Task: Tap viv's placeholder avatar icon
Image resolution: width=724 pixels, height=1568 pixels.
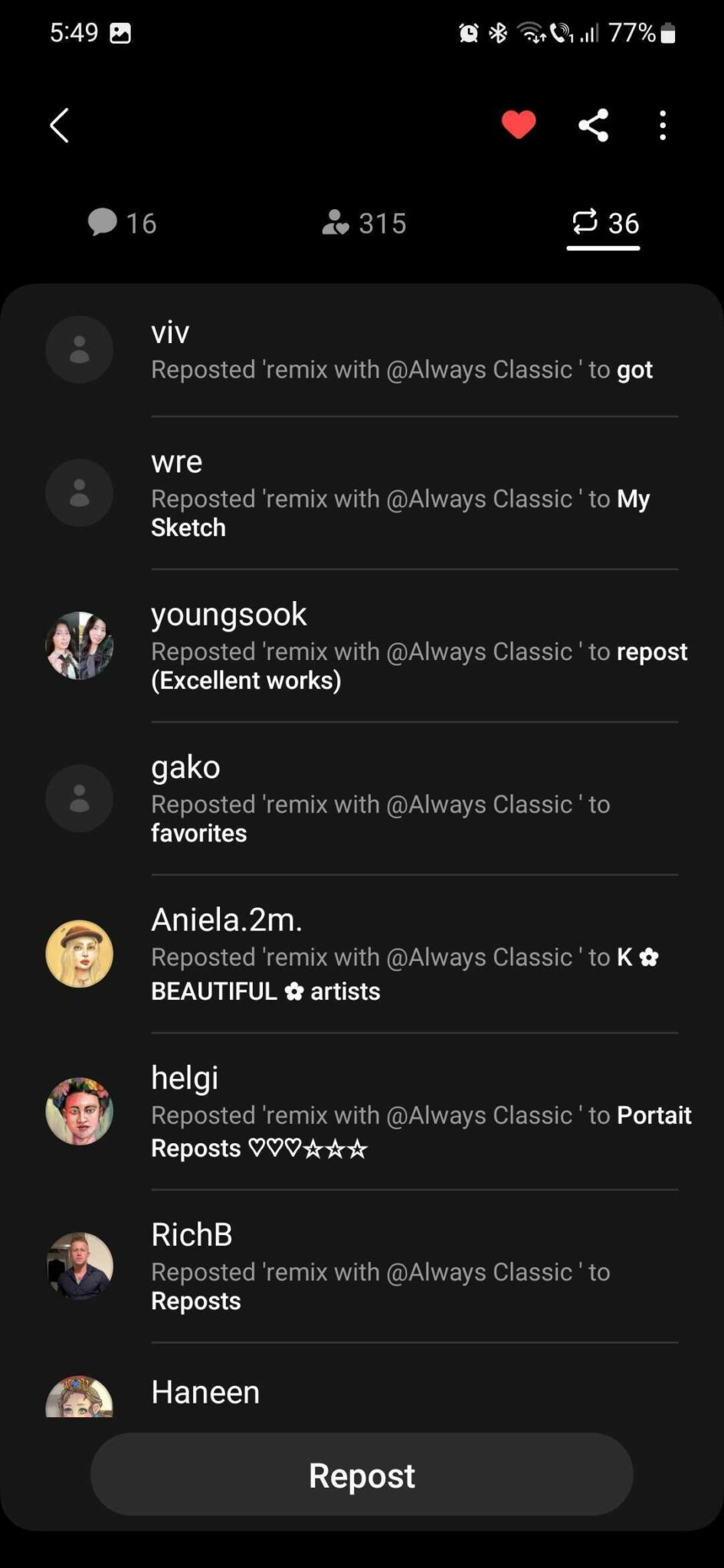Action: tap(79, 349)
